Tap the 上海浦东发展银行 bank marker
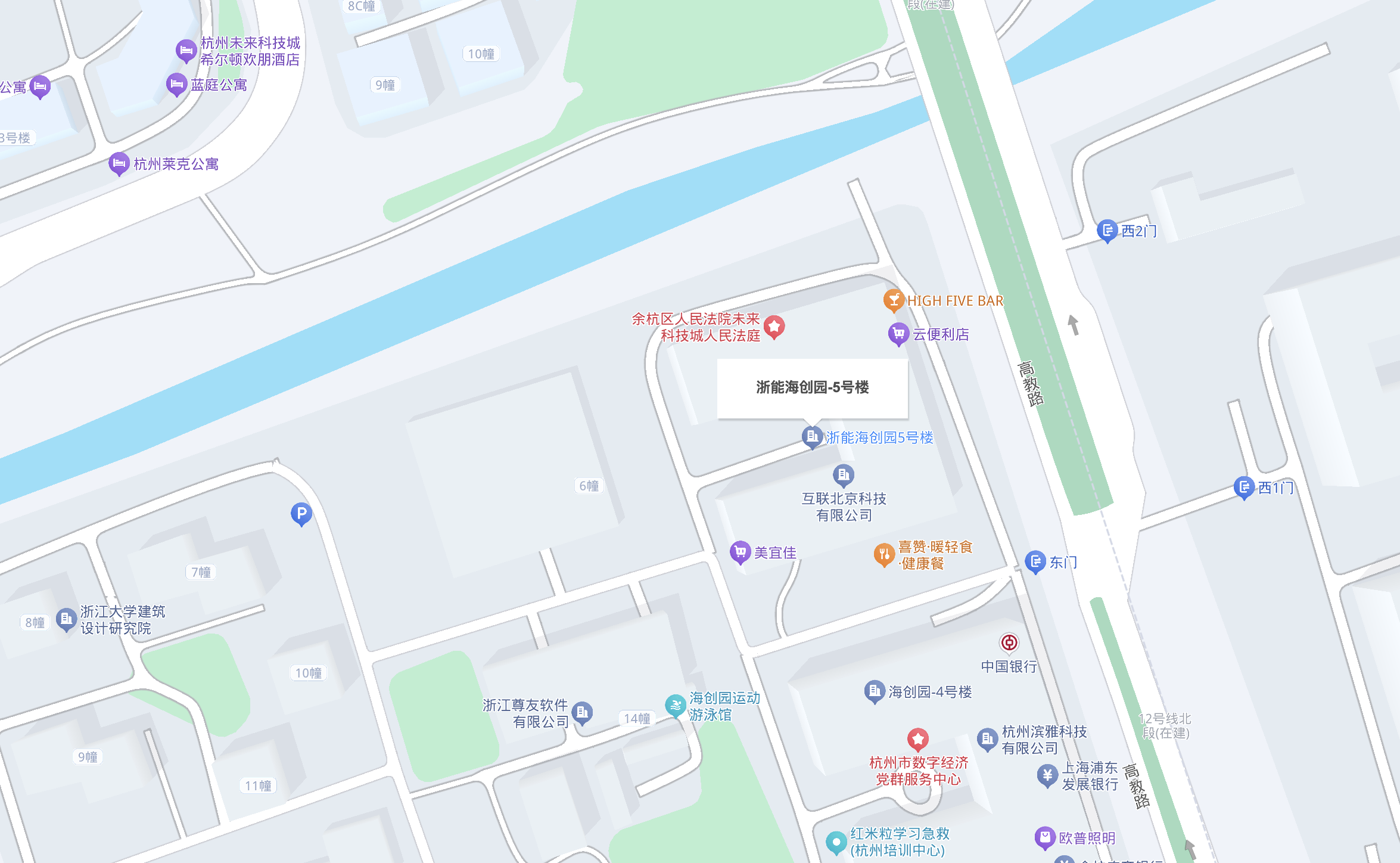Screen dimensions: 1400x863 click(1047, 775)
